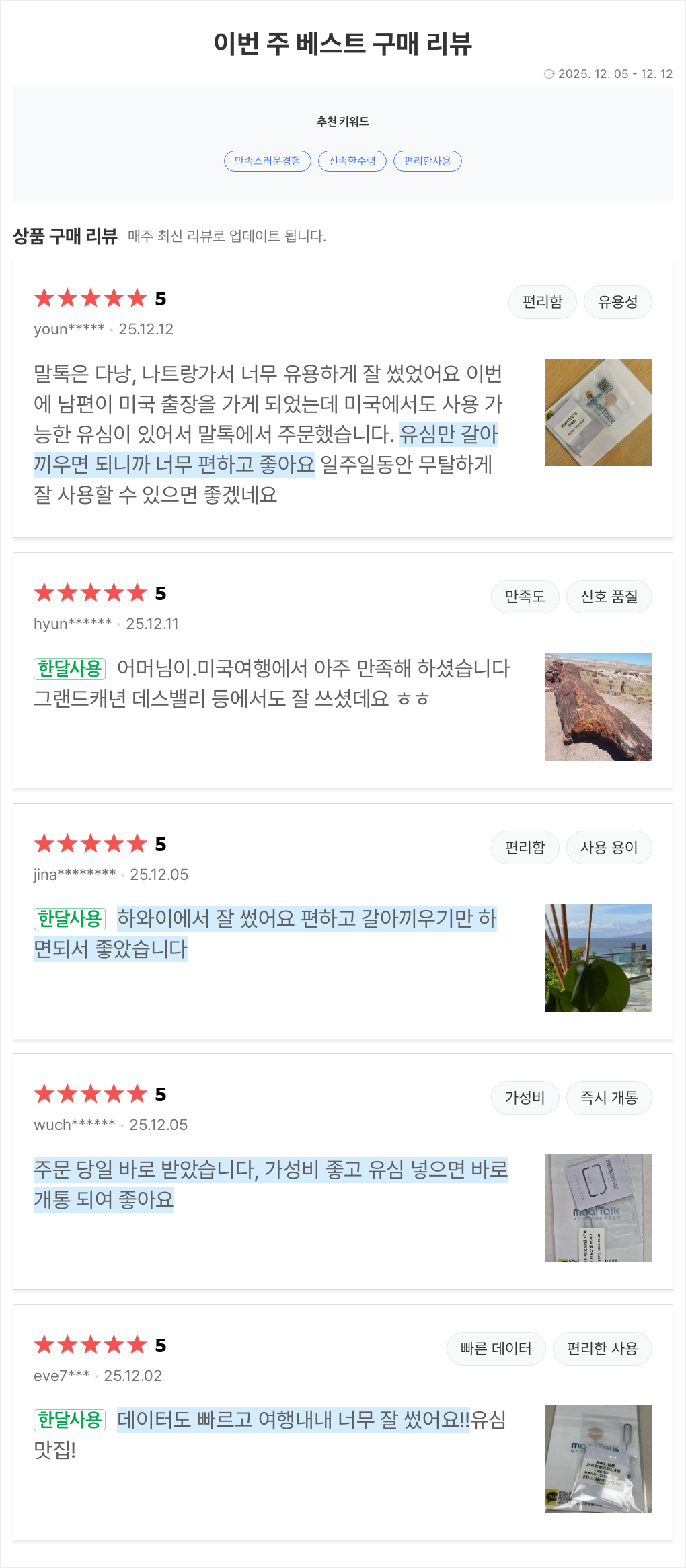686x1568 pixels.
Task: Select the 만족스러운경험 recommendation keyword chip
Action: point(268,161)
